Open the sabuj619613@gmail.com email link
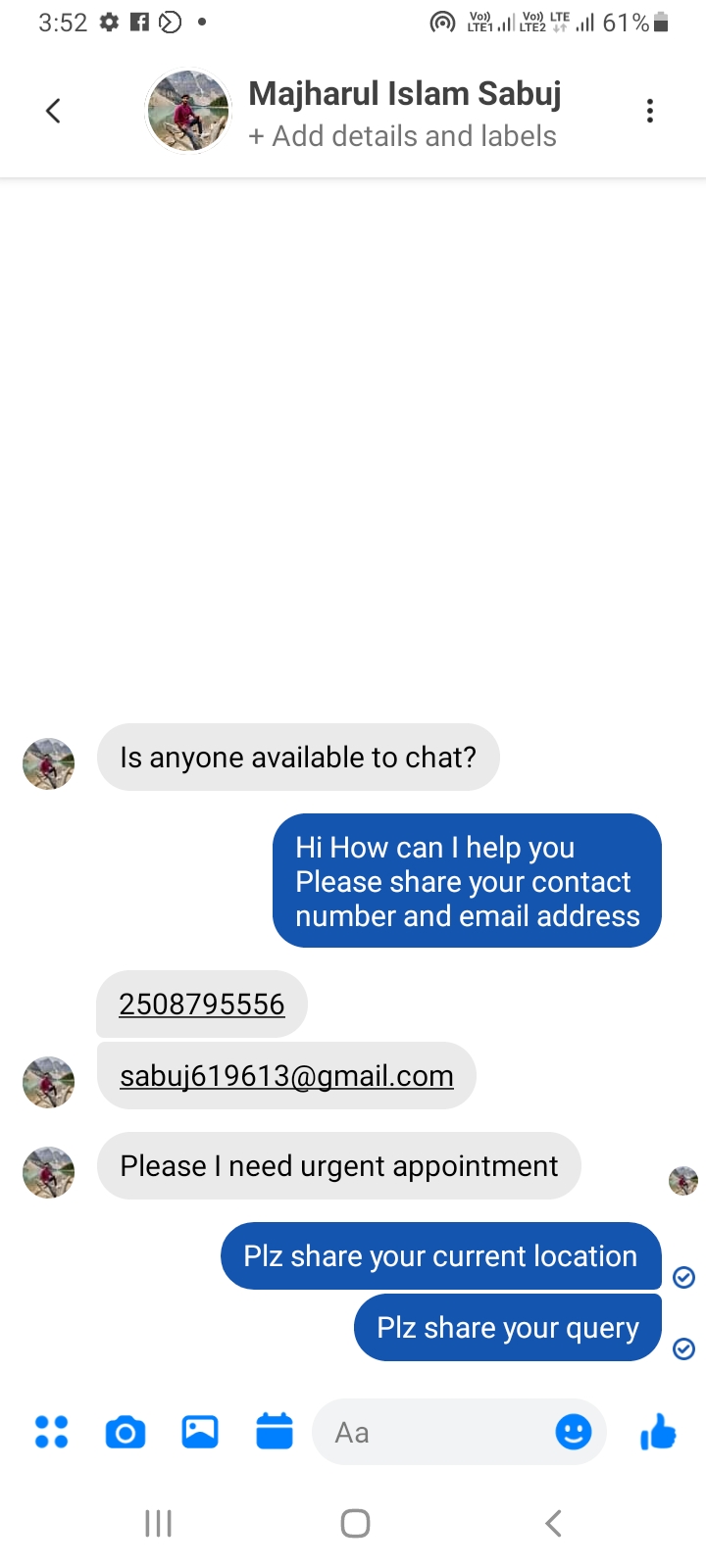Viewport: 706px width, 1568px height. (x=286, y=1076)
